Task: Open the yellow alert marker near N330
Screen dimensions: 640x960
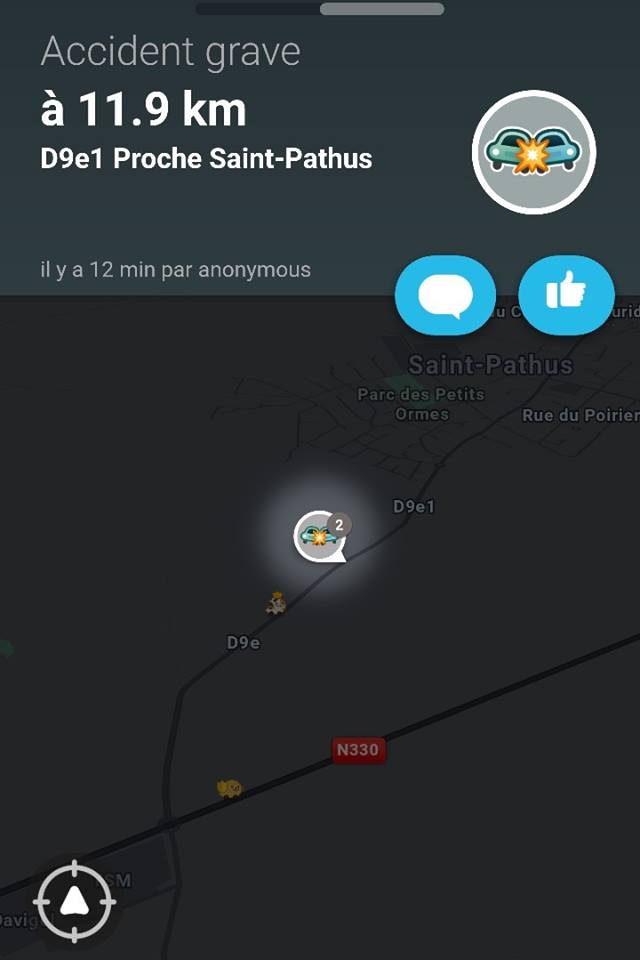Action: (x=229, y=788)
